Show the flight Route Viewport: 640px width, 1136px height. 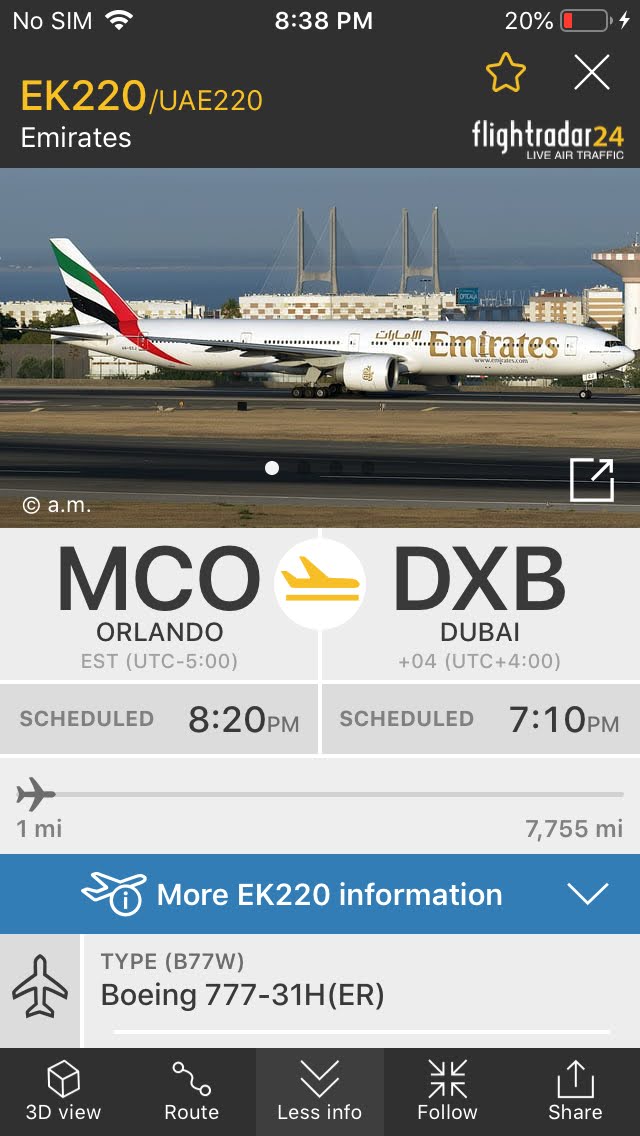(191, 1091)
